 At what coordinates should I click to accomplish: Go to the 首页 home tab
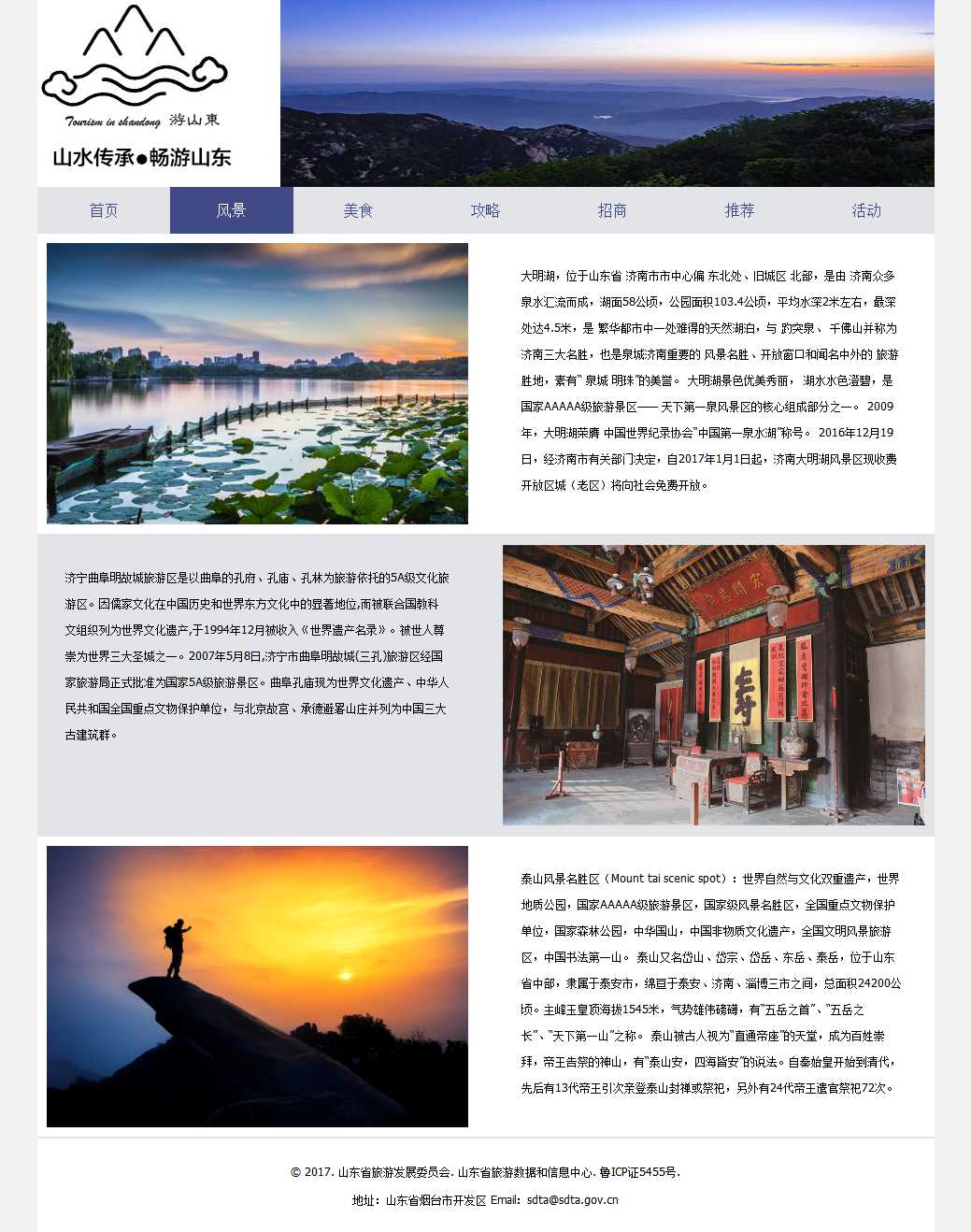pyautogui.click(x=104, y=210)
